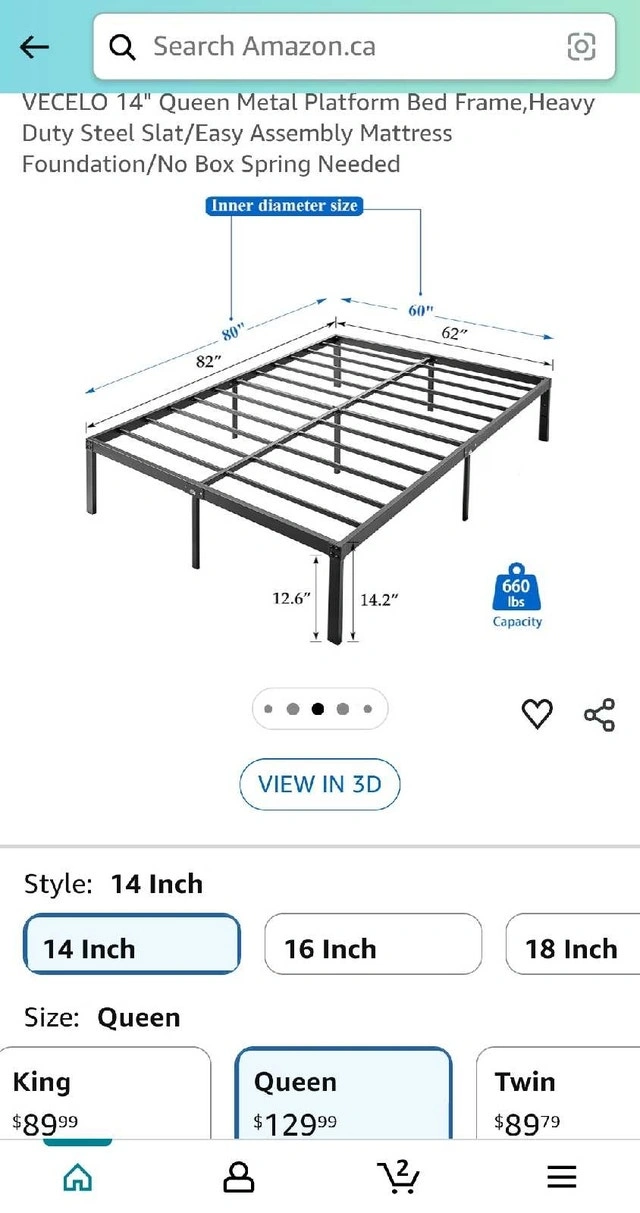The height and width of the screenshot is (1213, 640).
Task: Select the Queen size option
Action: [x=343, y=1095]
